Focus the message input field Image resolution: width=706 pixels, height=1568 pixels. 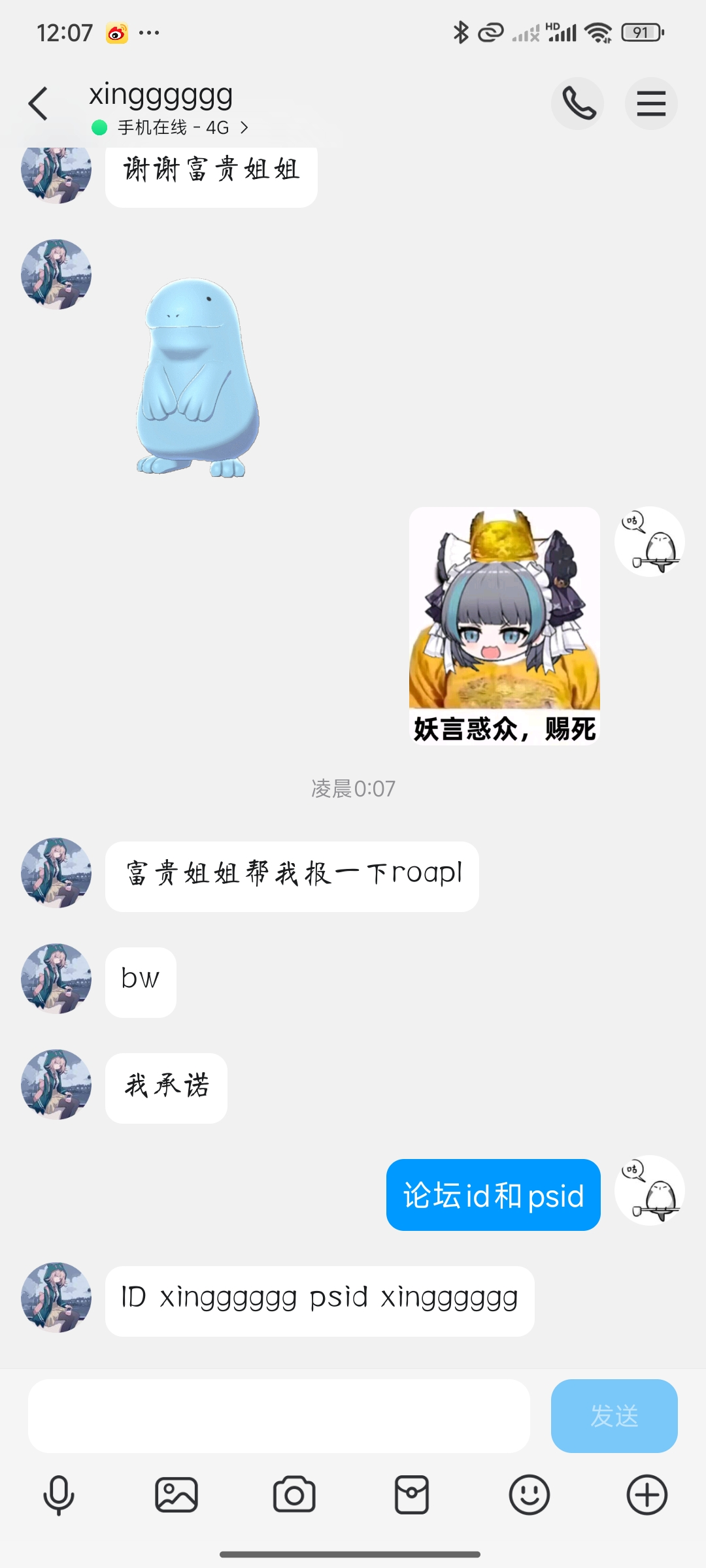click(278, 1416)
